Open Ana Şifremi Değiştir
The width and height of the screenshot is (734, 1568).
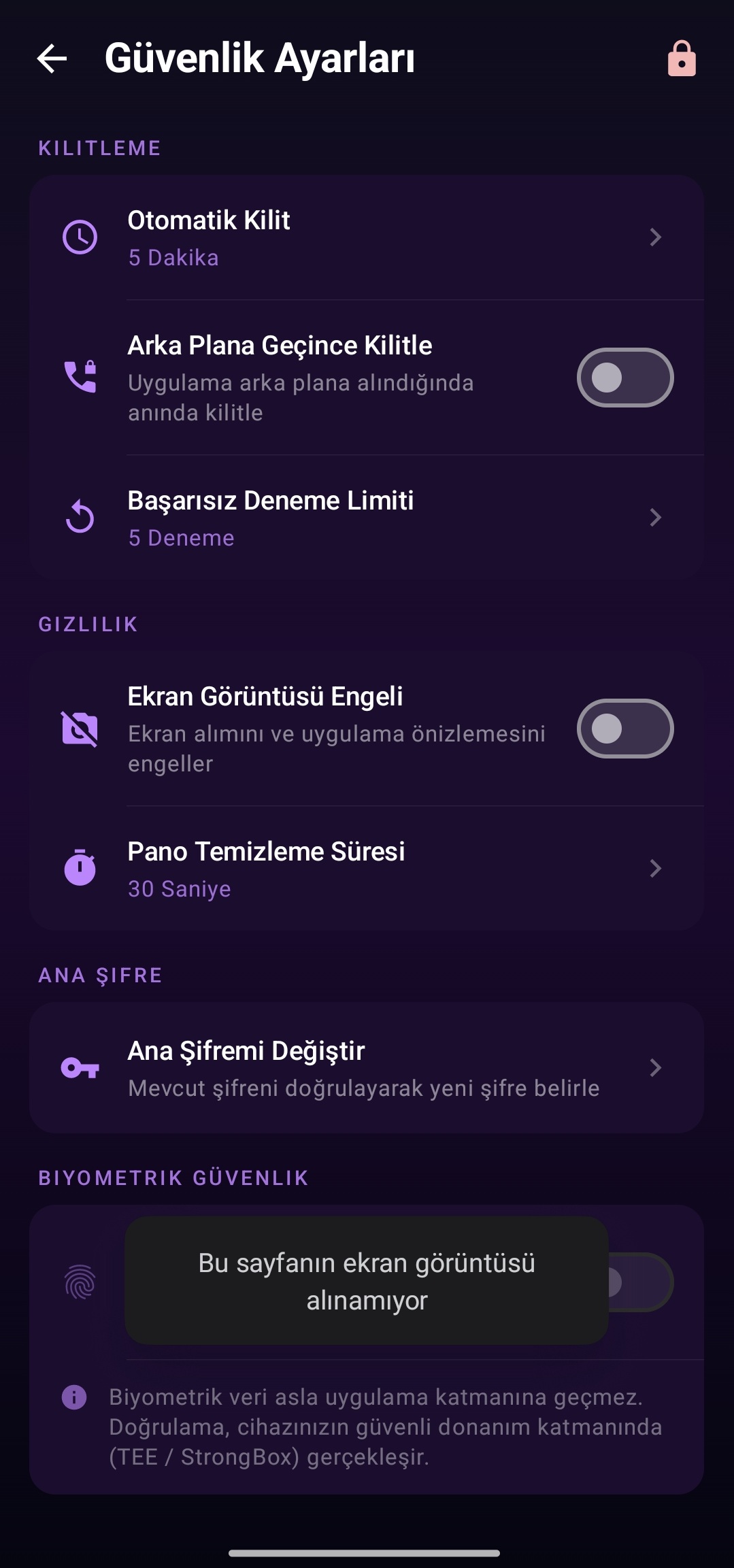point(655,1068)
